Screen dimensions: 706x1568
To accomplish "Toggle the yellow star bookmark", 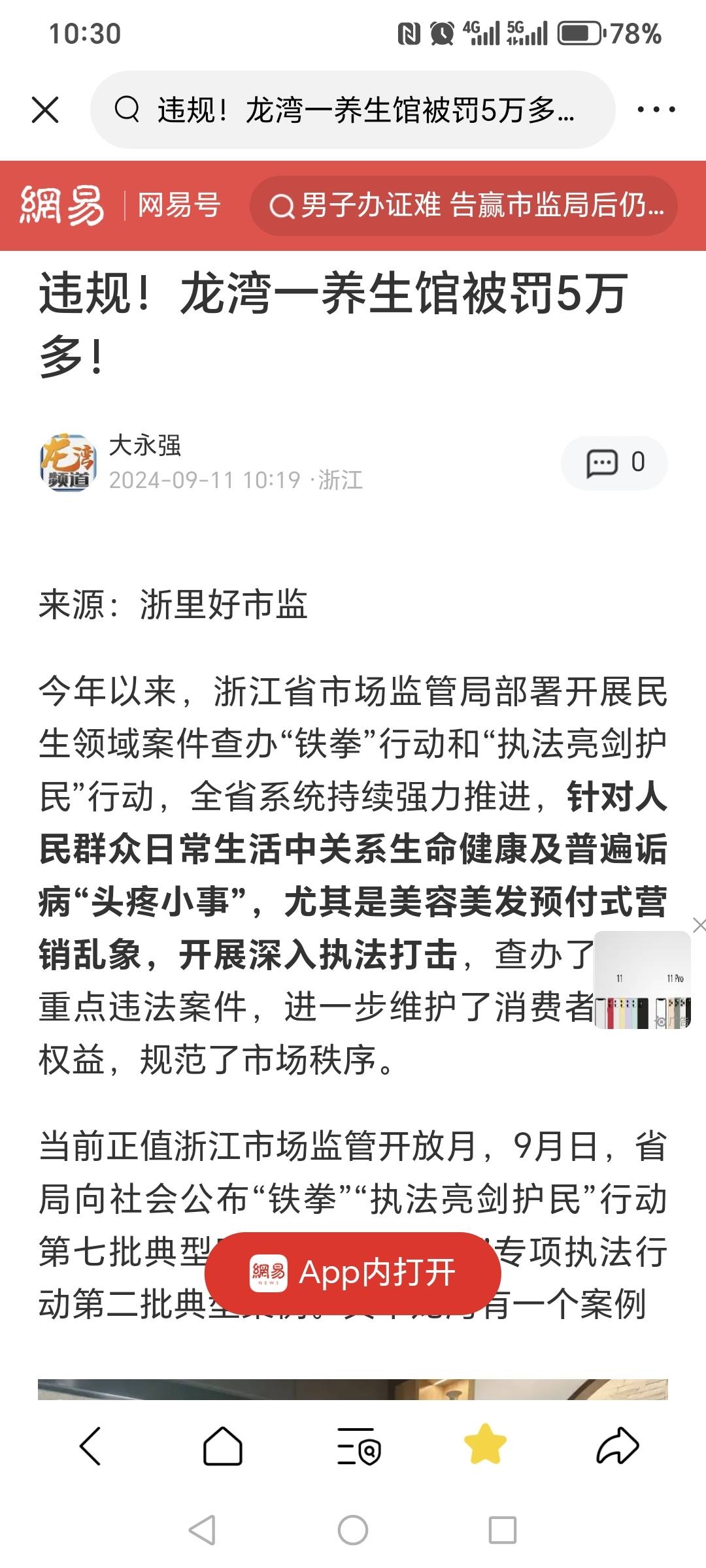I will pyautogui.click(x=486, y=1445).
